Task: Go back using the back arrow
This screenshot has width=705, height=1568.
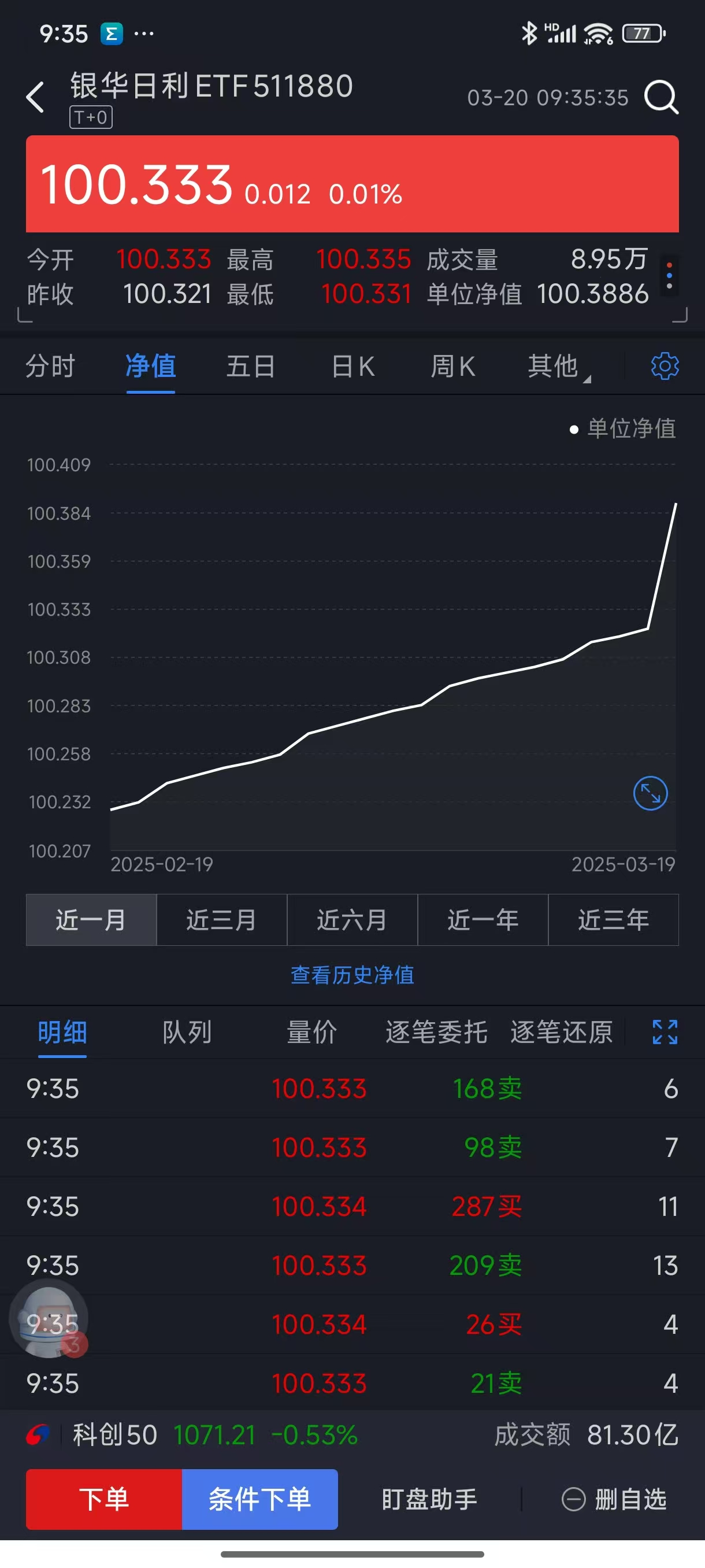Action: [x=35, y=97]
